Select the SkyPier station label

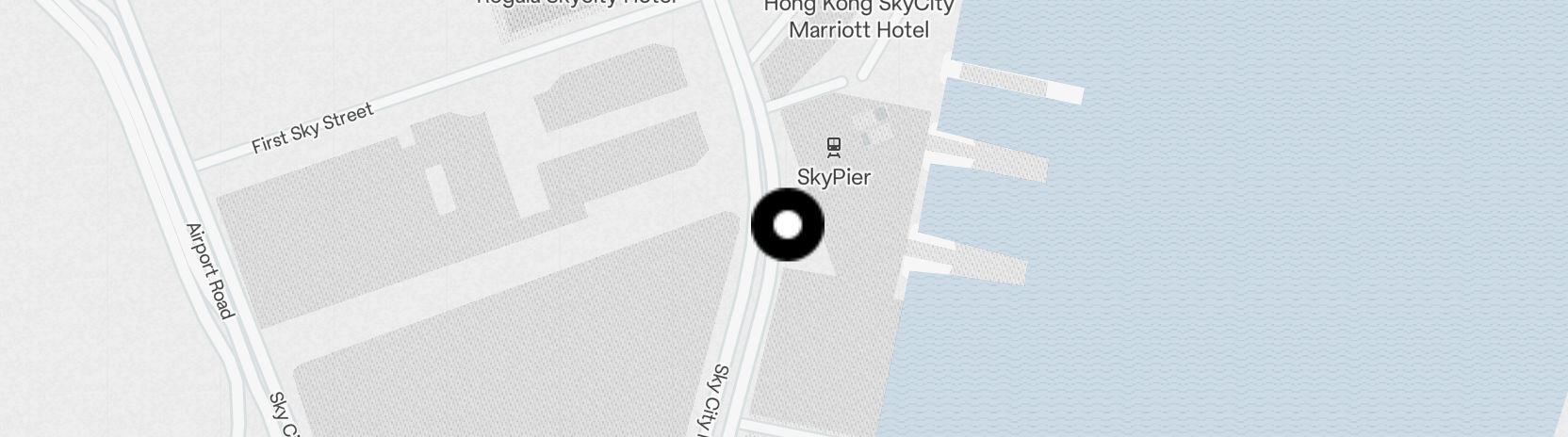pyautogui.click(x=833, y=176)
